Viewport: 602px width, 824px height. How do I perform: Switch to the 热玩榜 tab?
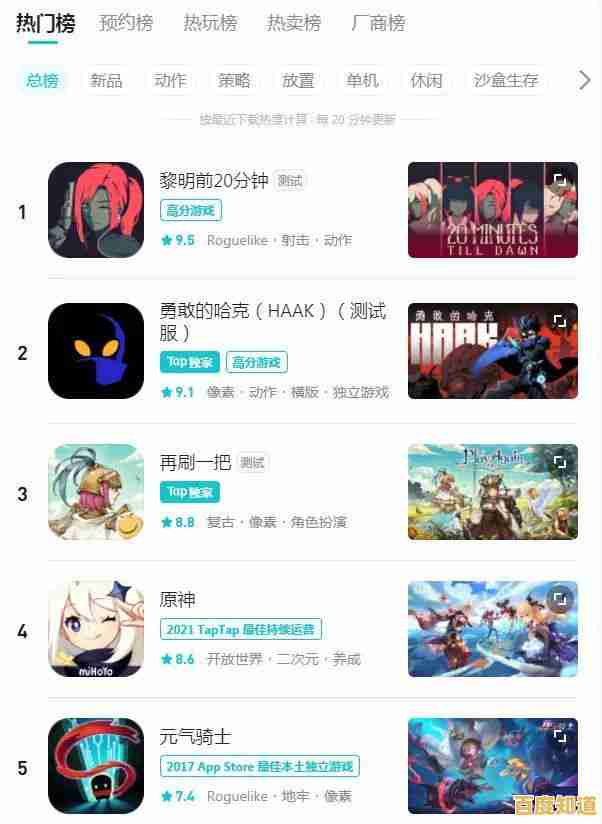coord(210,24)
